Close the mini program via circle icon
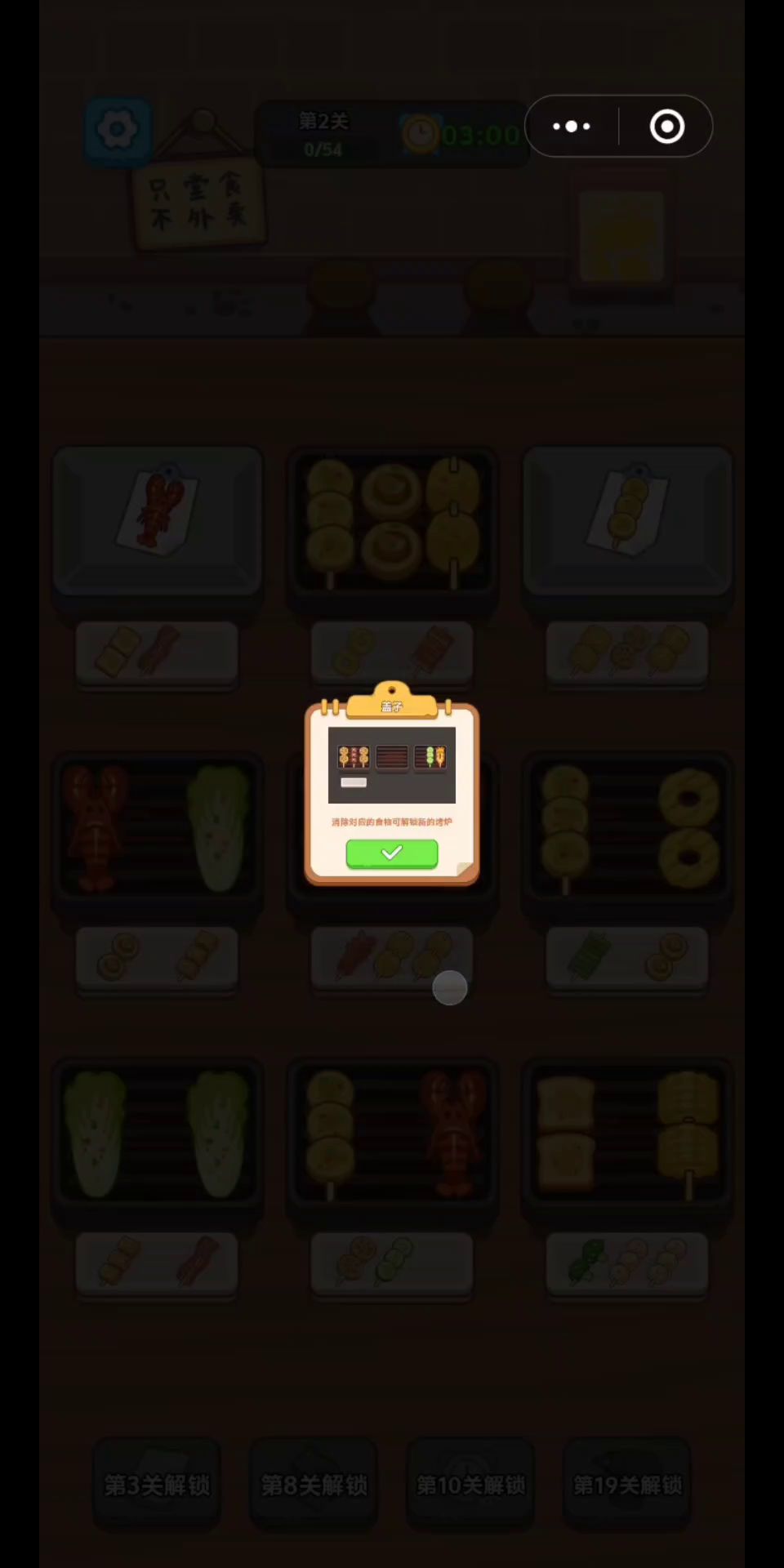The width and height of the screenshot is (784, 1568). [666, 127]
